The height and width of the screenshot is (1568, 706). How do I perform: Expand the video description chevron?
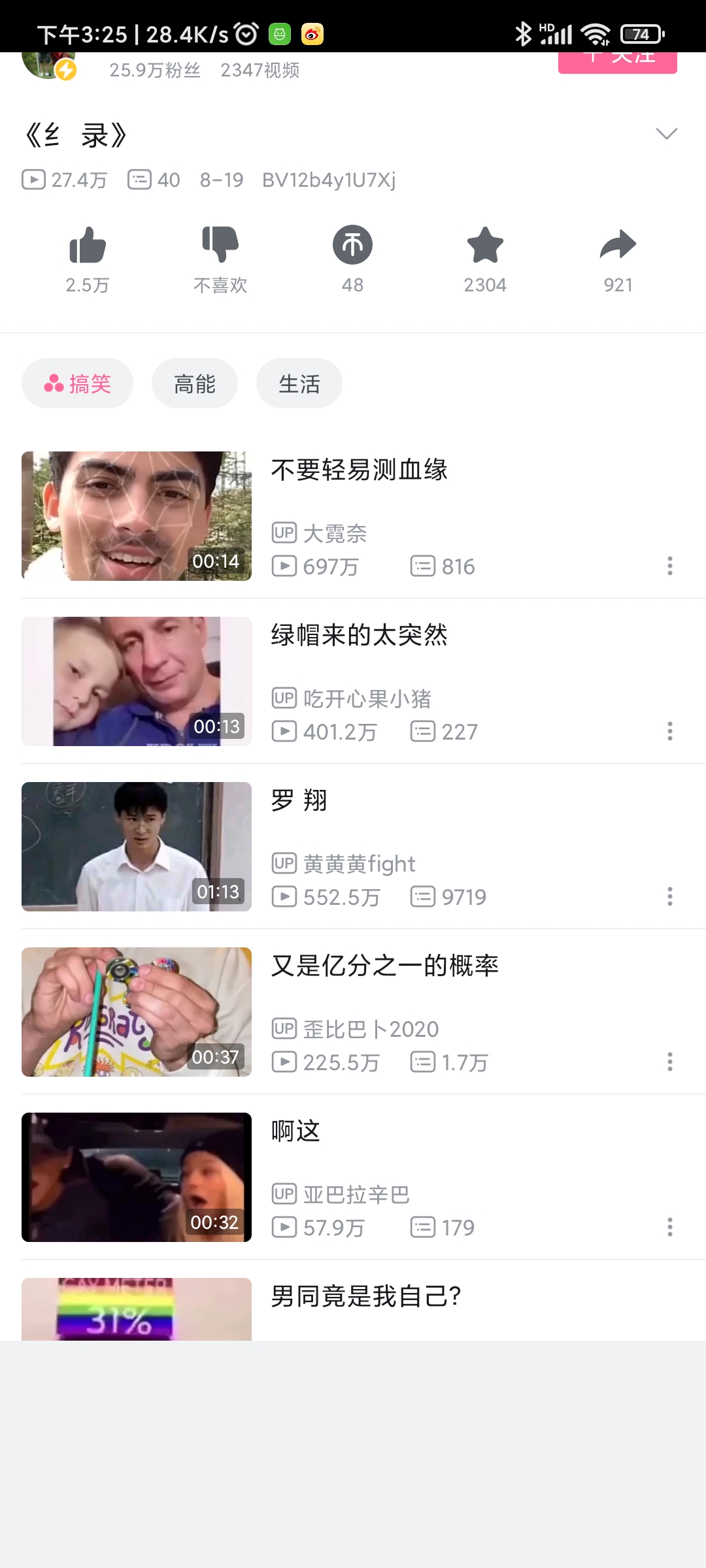pyautogui.click(x=666, y=135)
